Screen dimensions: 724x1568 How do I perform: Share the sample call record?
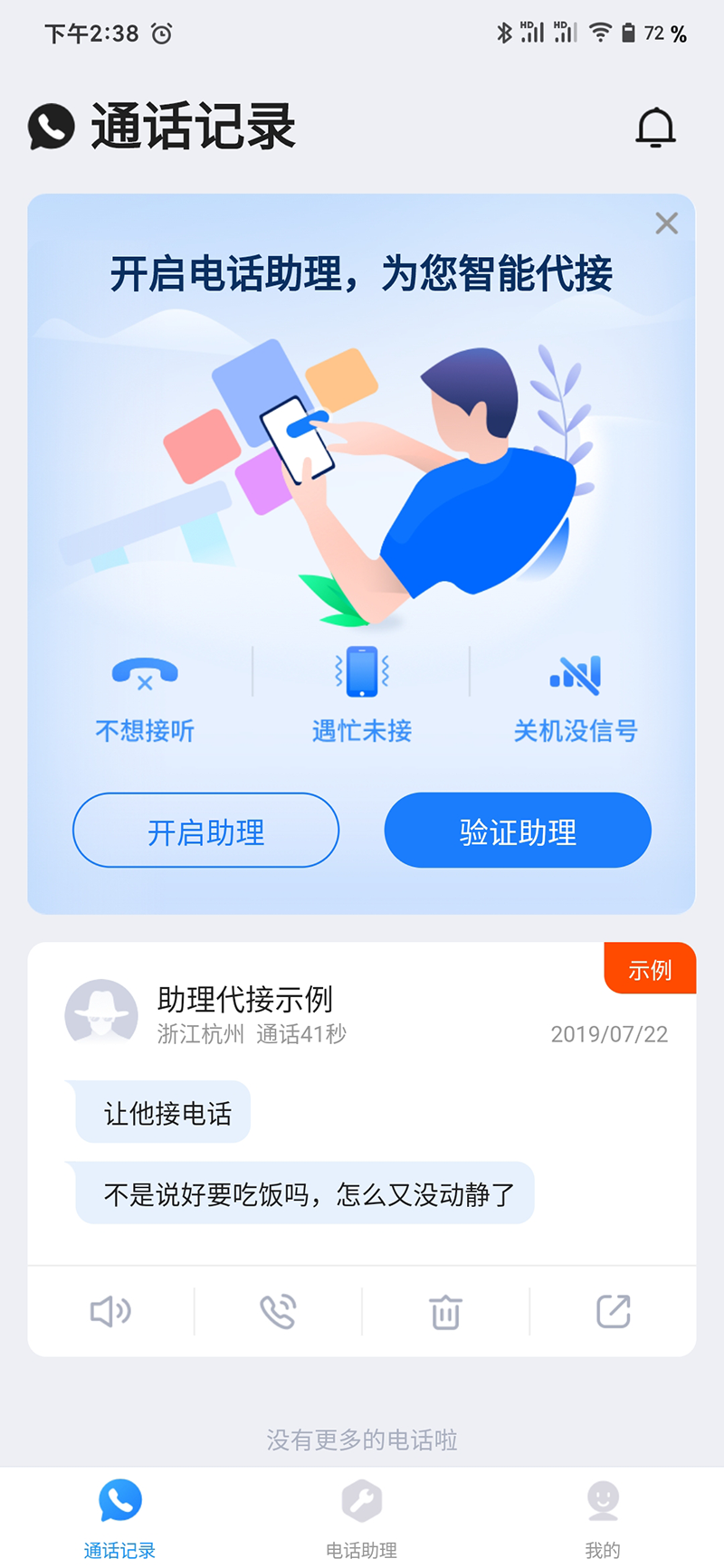[x=613, y=1311]
